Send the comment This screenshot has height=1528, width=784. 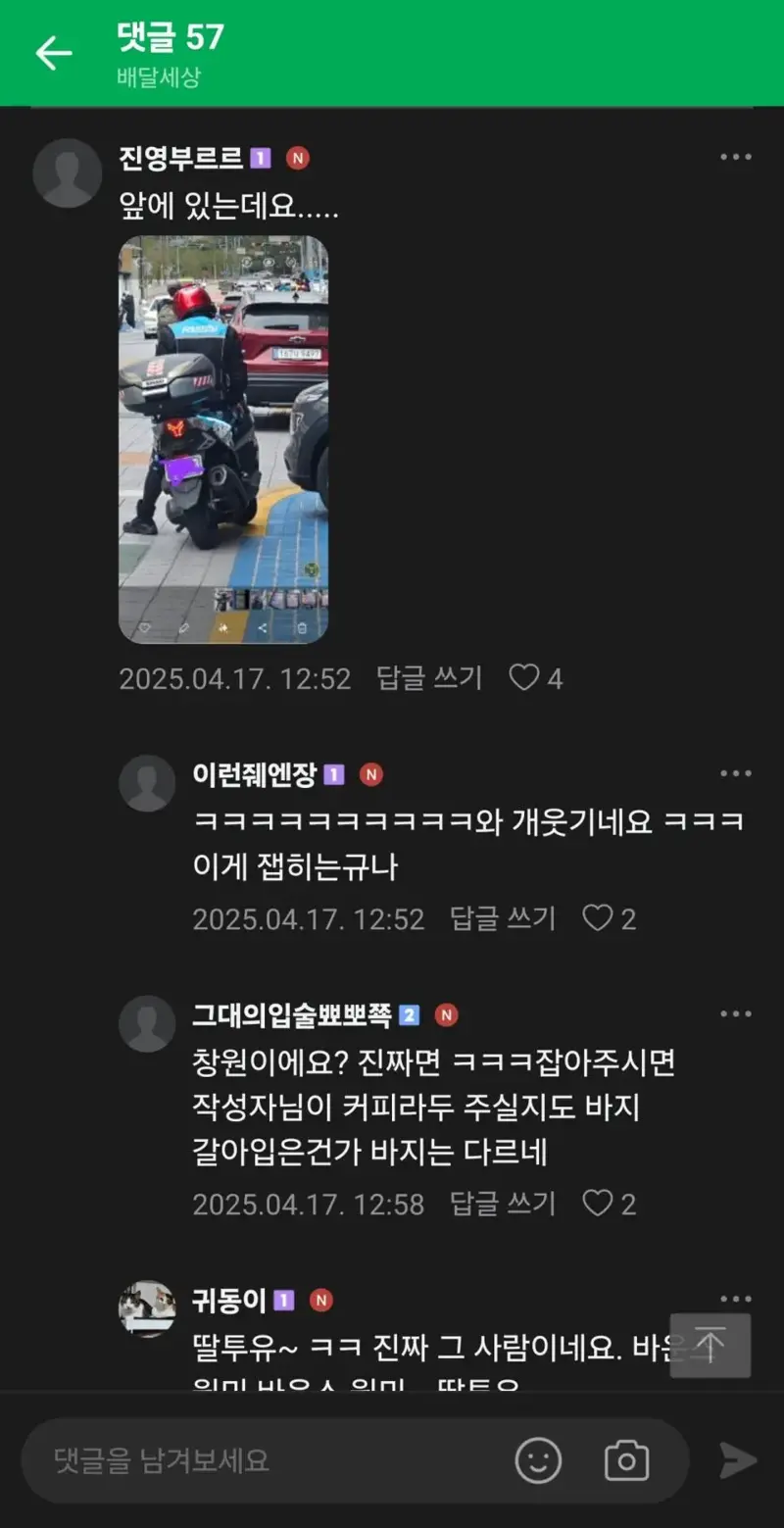point(737,1460)
